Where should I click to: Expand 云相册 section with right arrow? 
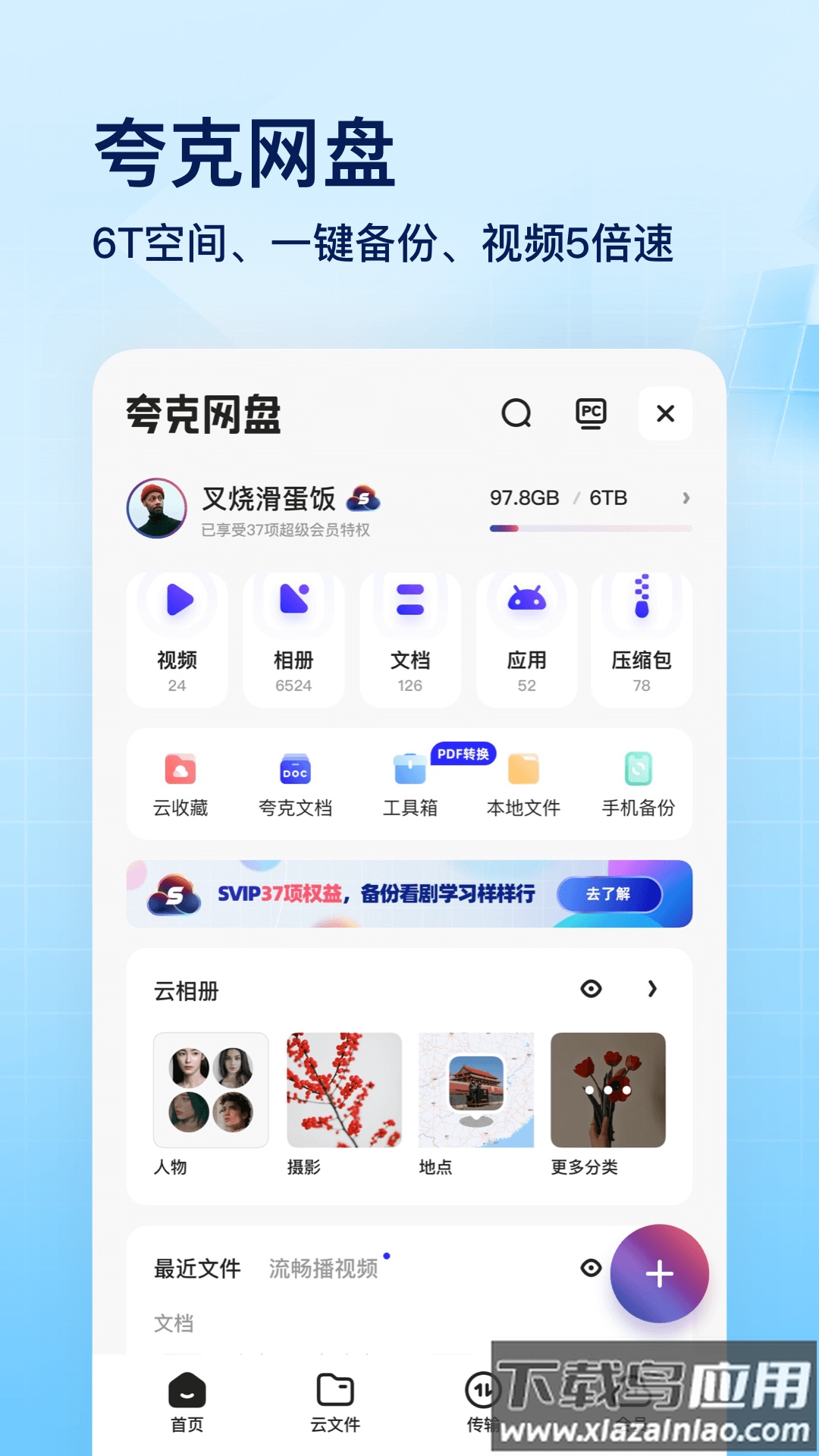[651, 990]
